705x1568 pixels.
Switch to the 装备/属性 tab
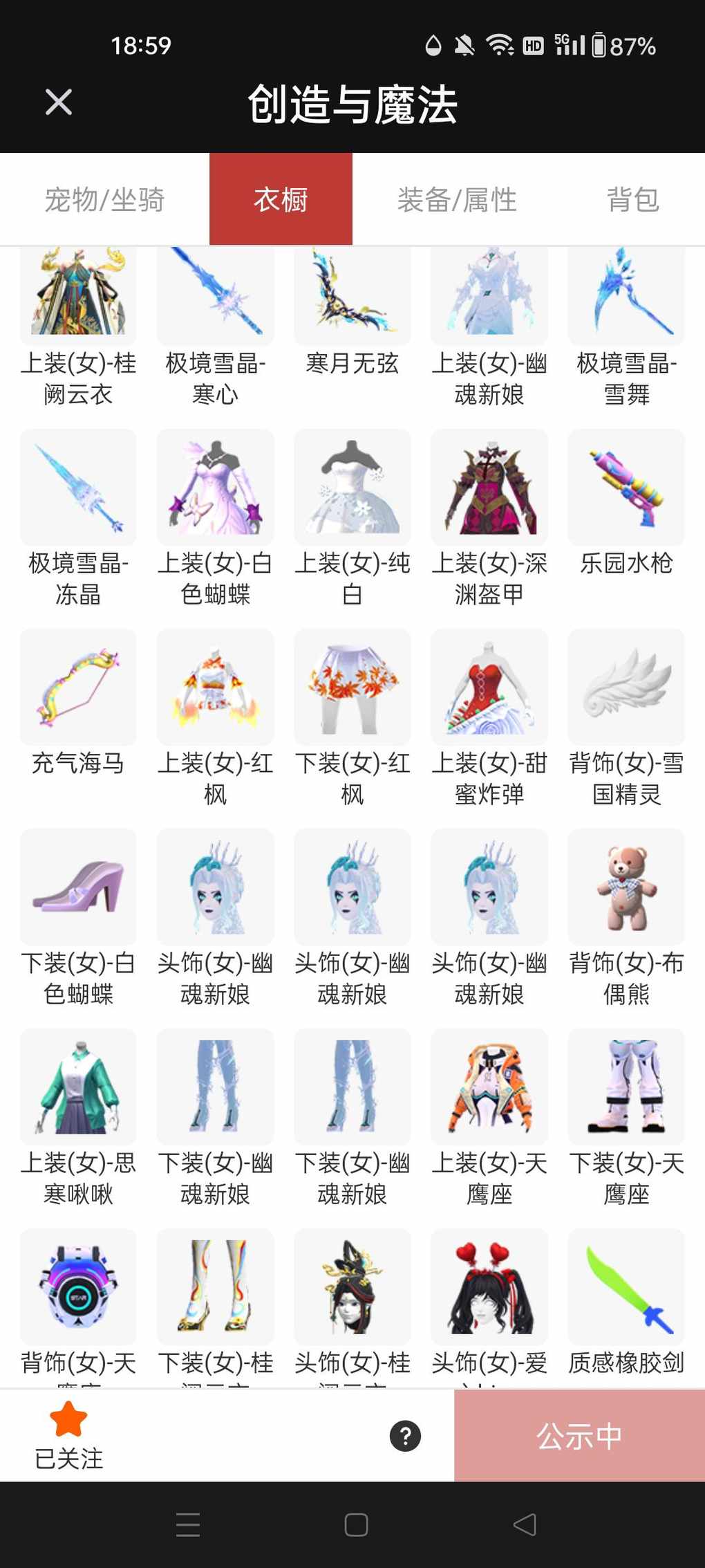pos(457,200)
